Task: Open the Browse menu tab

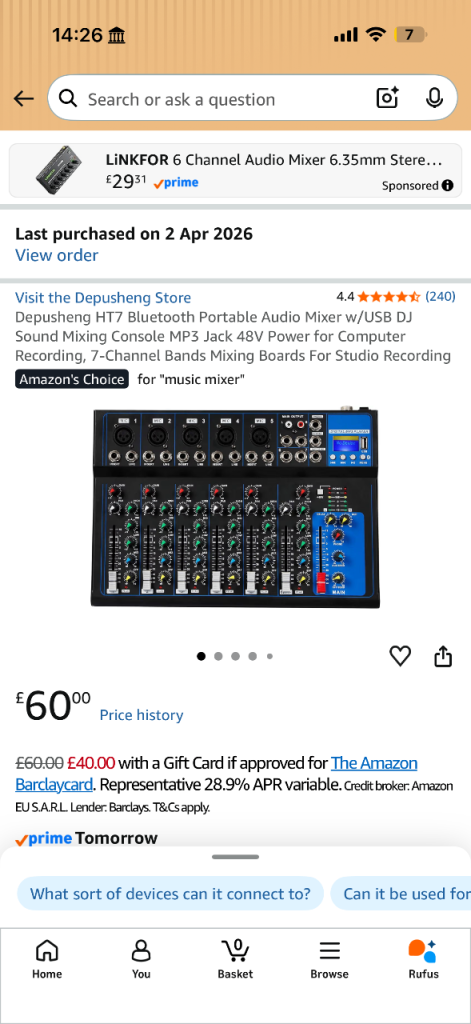Action: (329, 959)
